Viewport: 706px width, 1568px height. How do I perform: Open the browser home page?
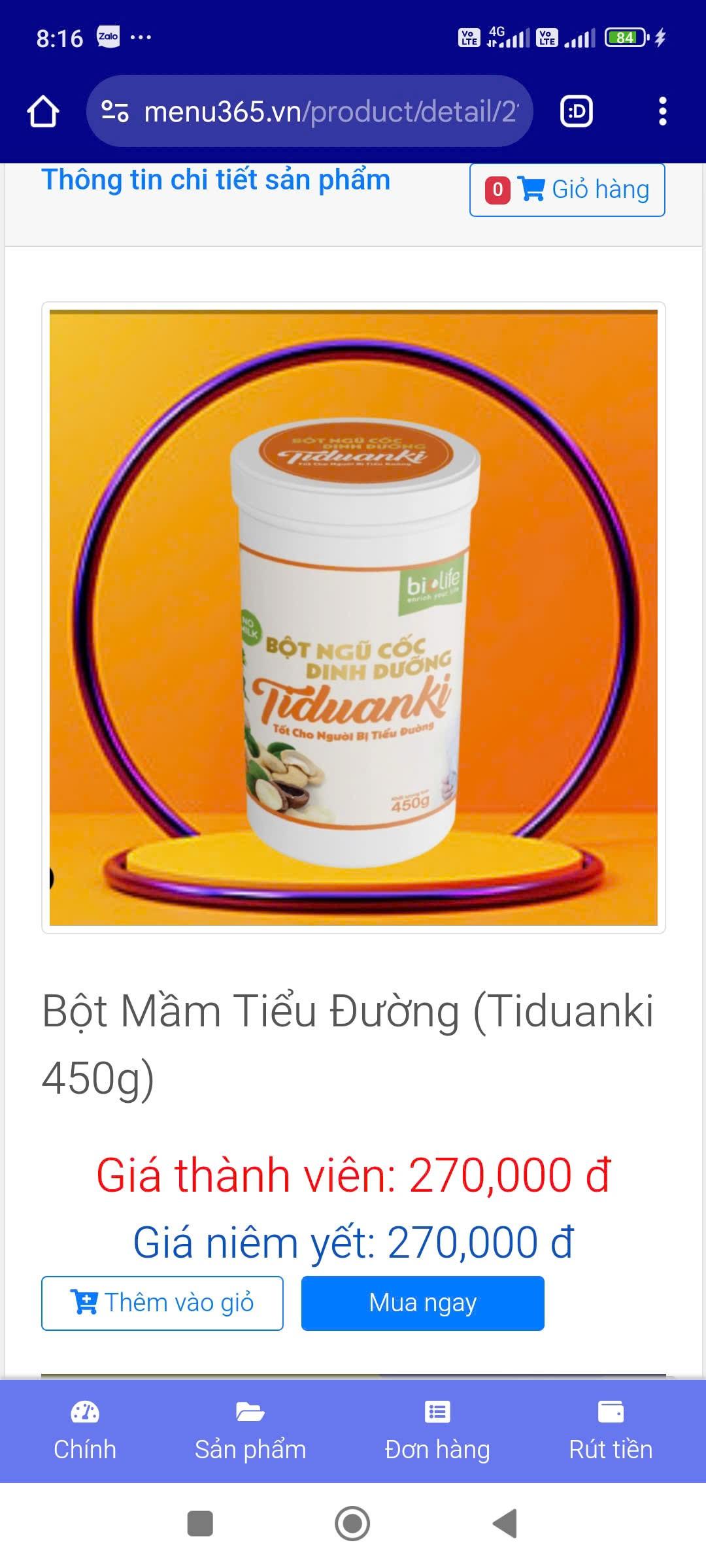43,111
